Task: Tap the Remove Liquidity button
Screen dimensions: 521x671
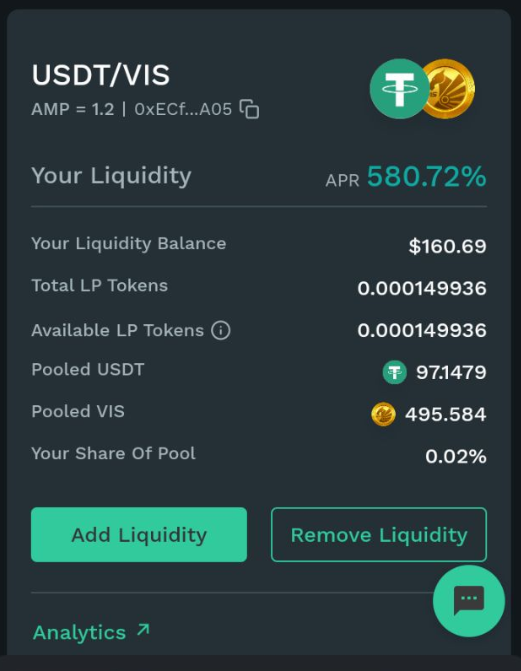Action: click(379, 534)
